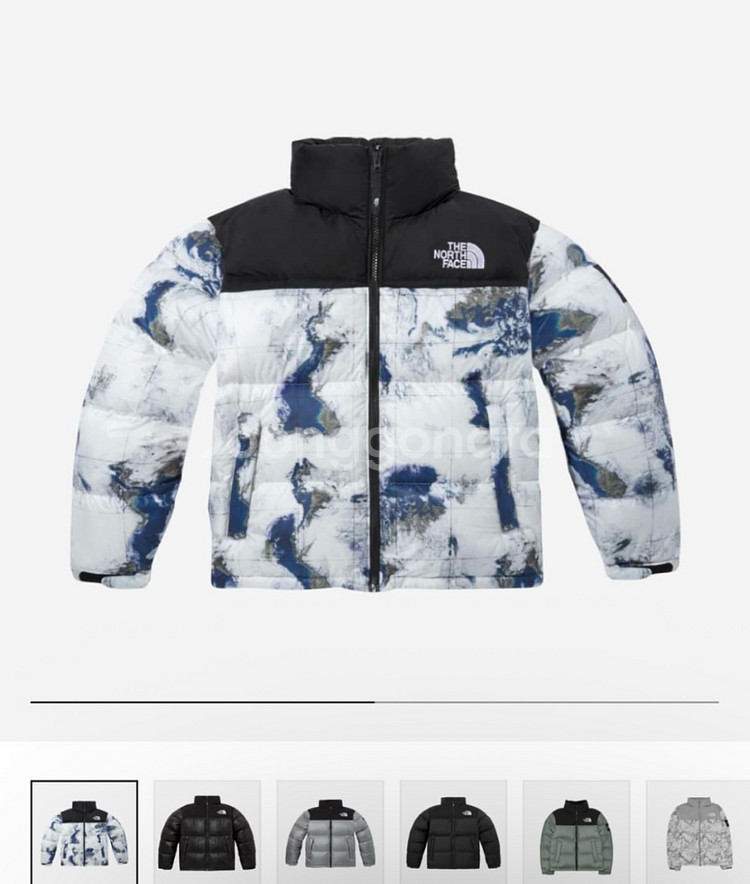Viewport: 750px width, 884px height.
Task: Pick the green jacket with black yoke
Action: point(576,833)
